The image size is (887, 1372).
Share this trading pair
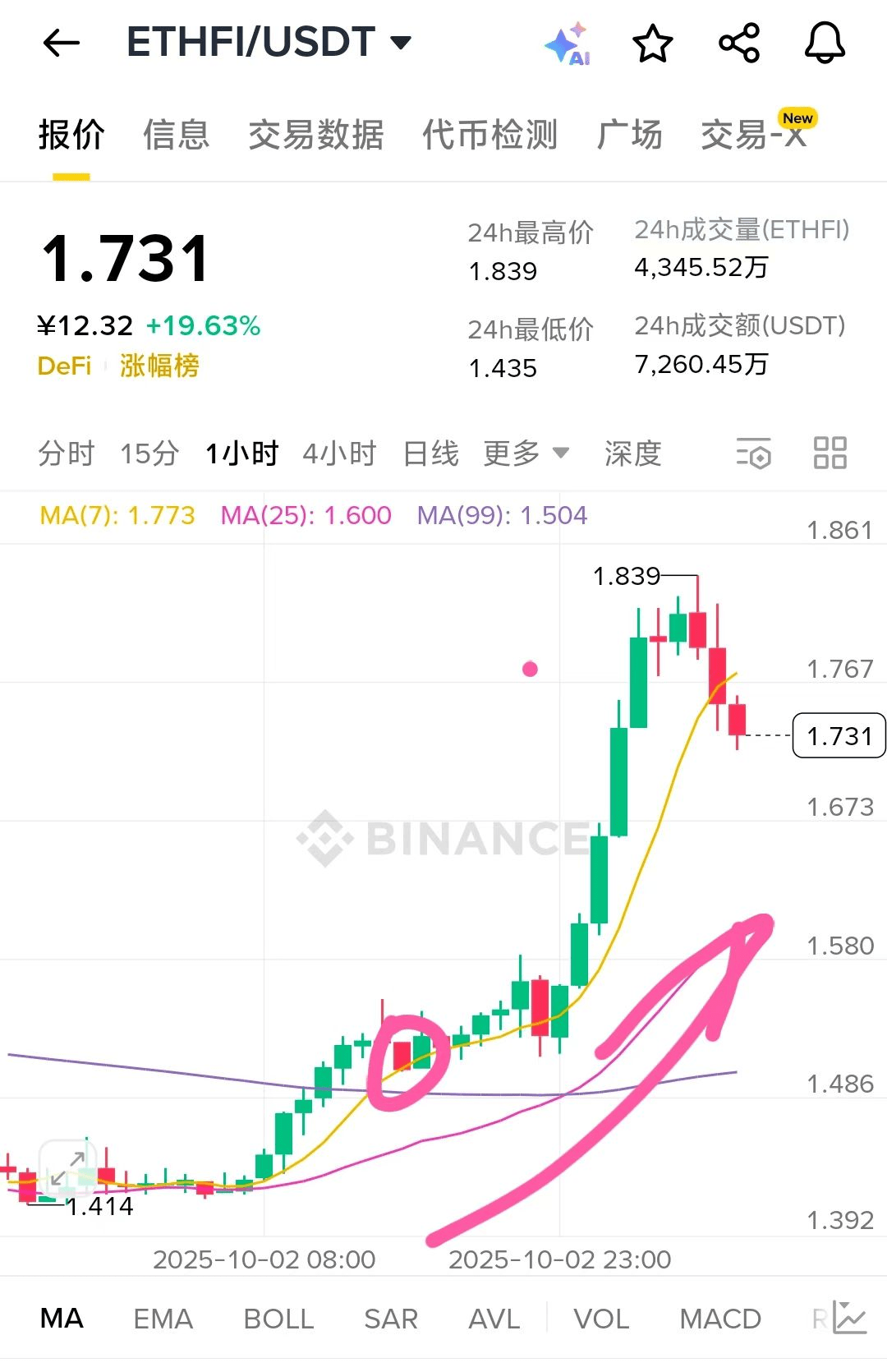(739, 44)
